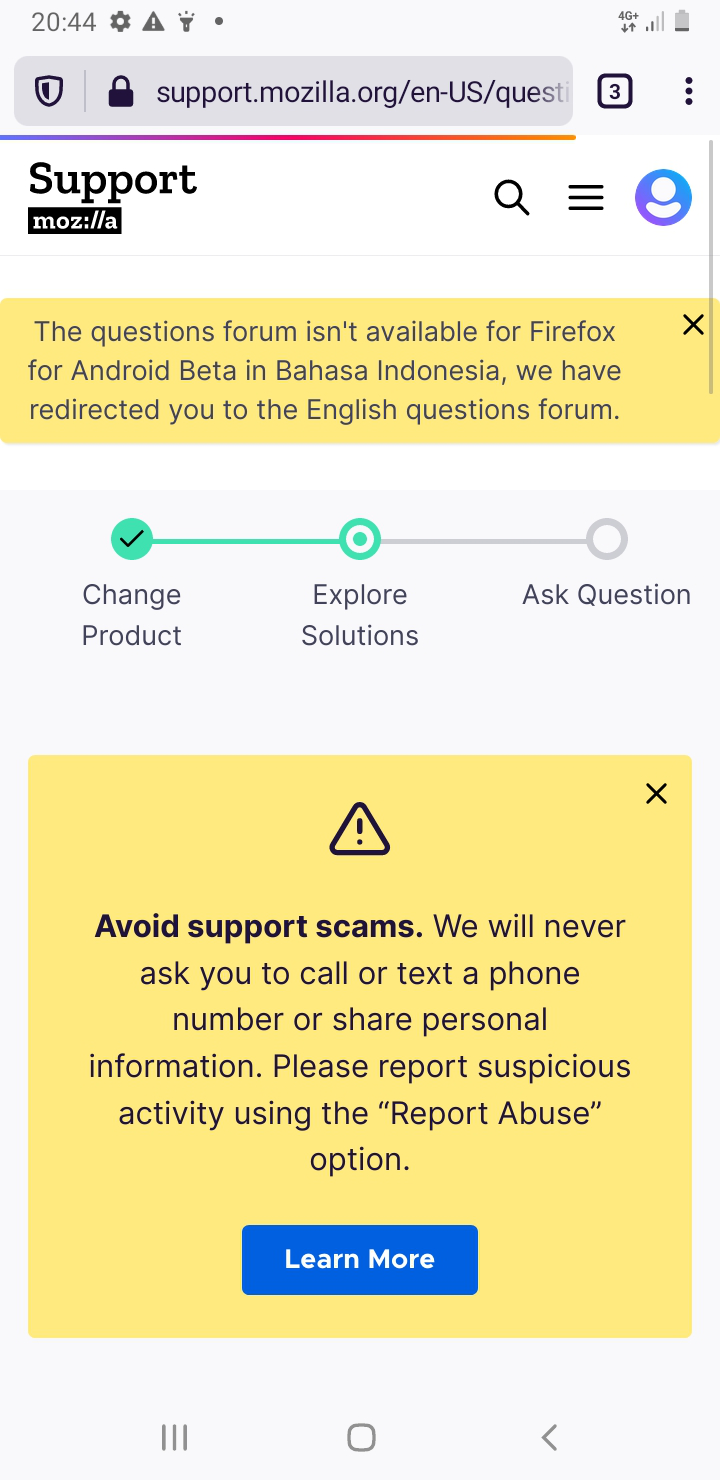Go to Mozilla Support home logo
Screen dimensions: 720x1480
point(112,197)
